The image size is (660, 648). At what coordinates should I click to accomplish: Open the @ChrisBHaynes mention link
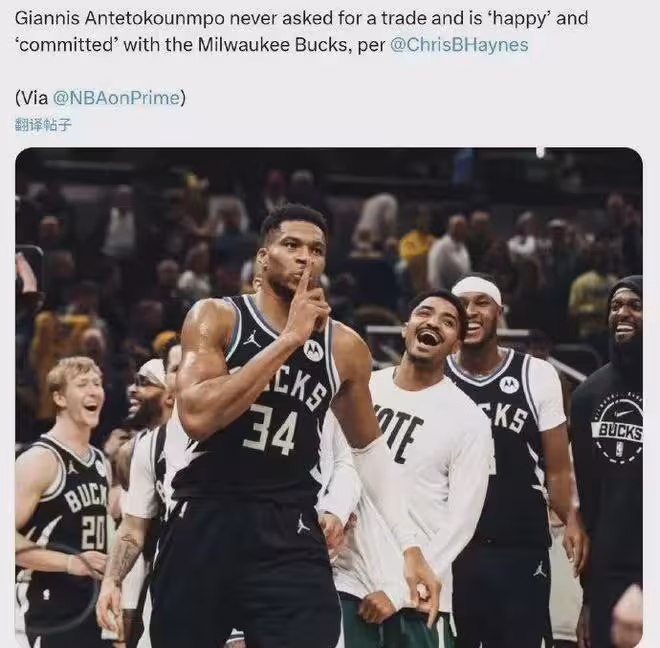click(x=459, y=46)
